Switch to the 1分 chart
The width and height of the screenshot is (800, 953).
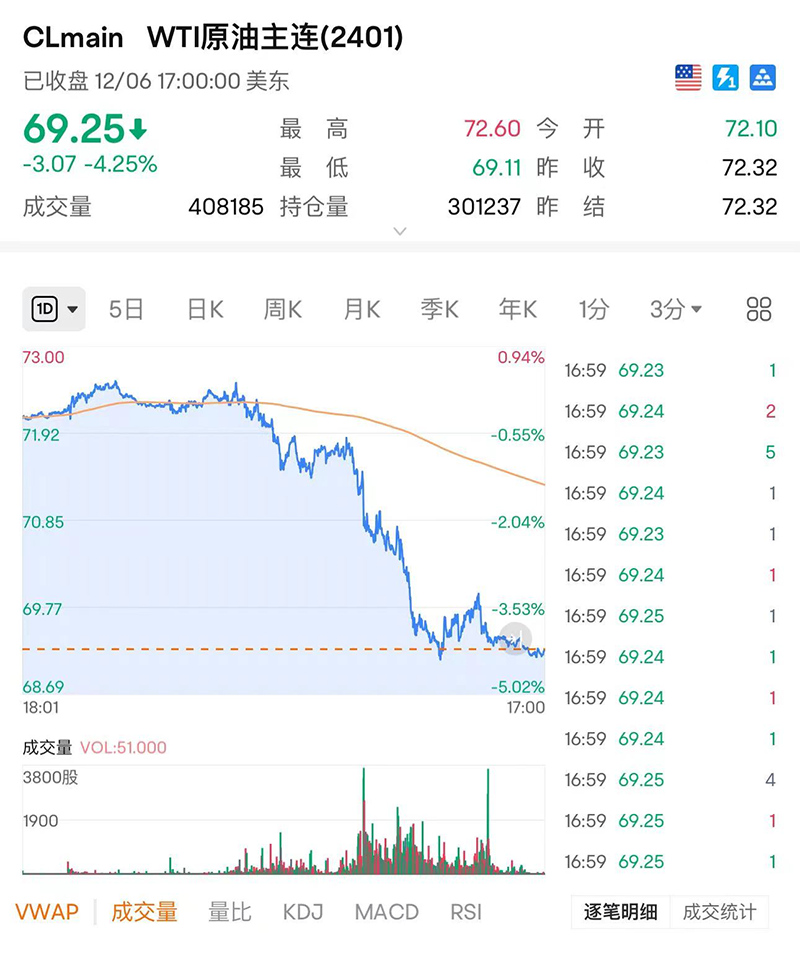[593, 310]
